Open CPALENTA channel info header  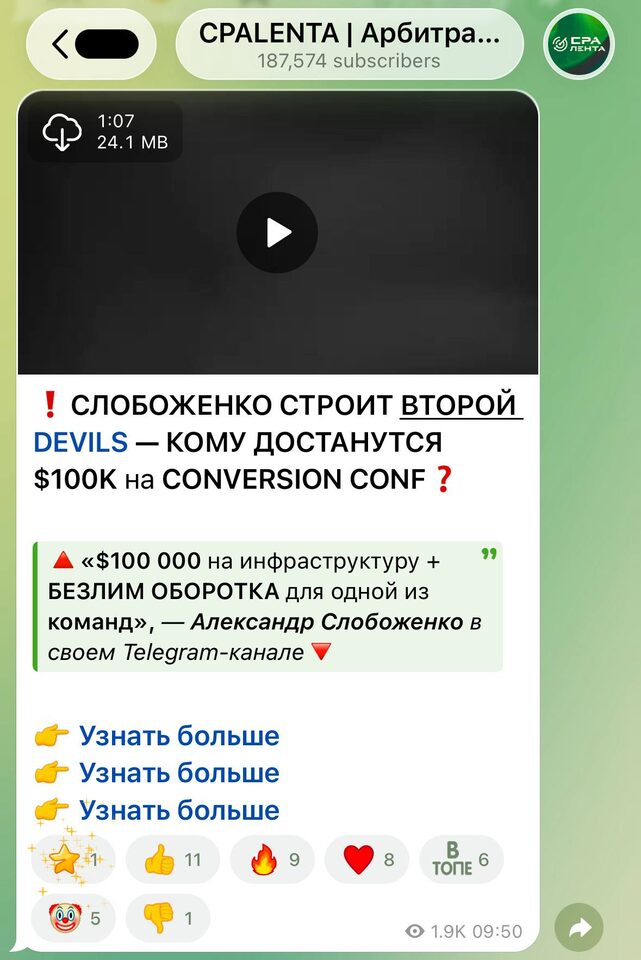[x=349, y=45]
